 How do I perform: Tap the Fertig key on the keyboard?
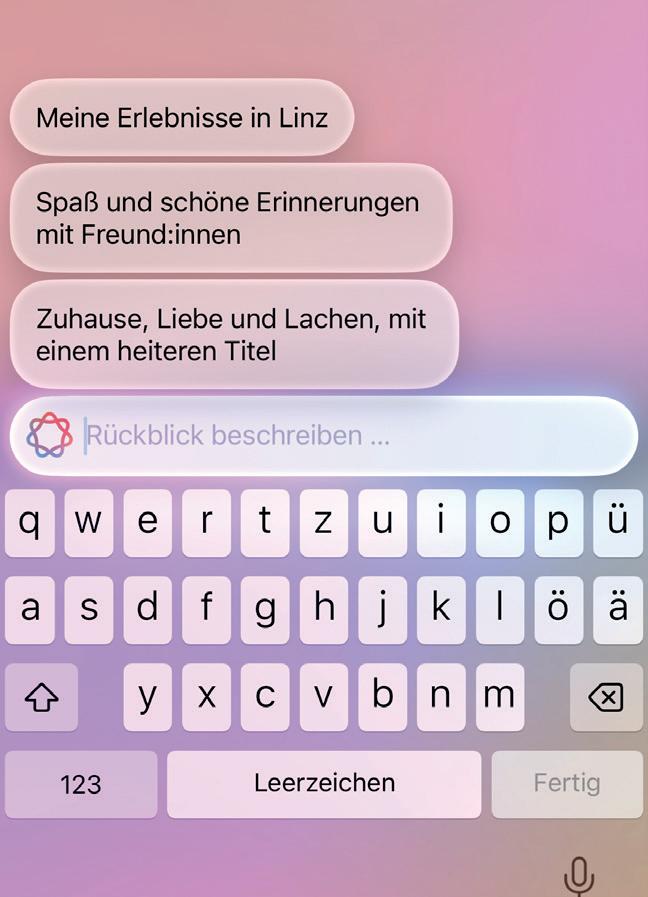point(566,783)
